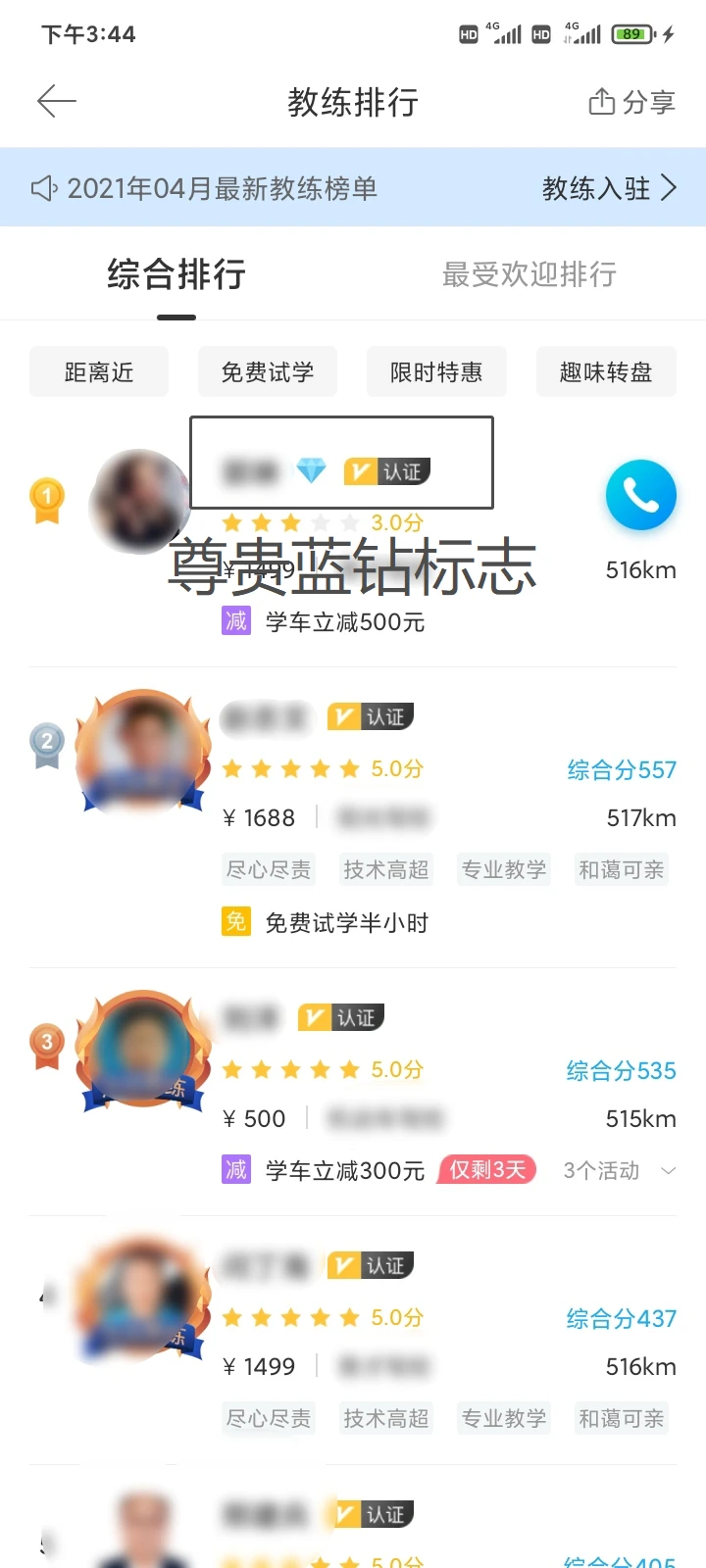Open the 教练入驻 link
The width and height of the screenshot is (706, 1568).
pyautogui.click(x=608, y=188)
